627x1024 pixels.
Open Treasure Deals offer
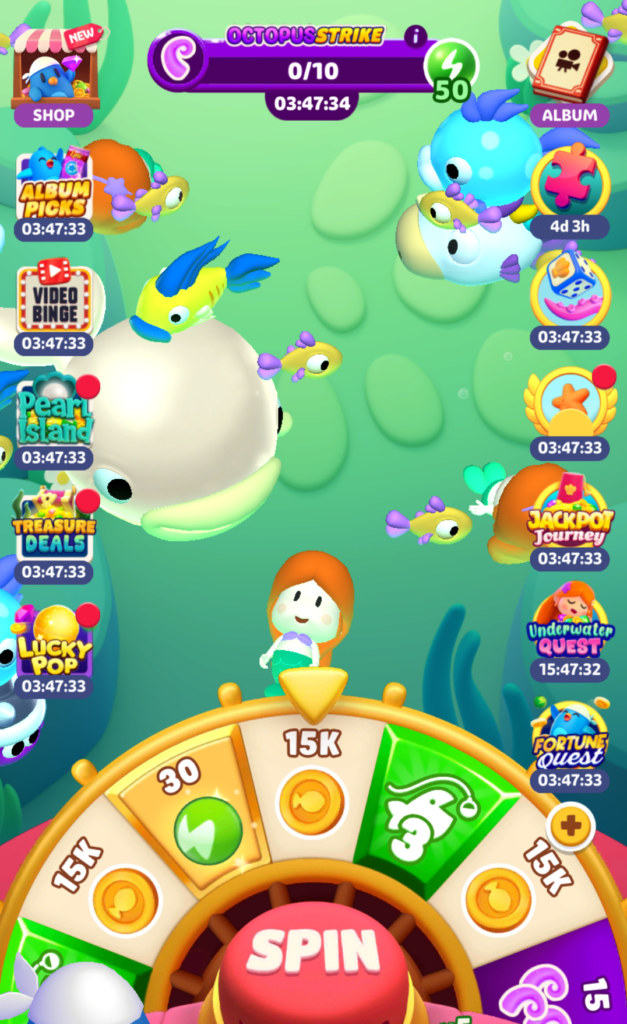[x=54, y=527]
